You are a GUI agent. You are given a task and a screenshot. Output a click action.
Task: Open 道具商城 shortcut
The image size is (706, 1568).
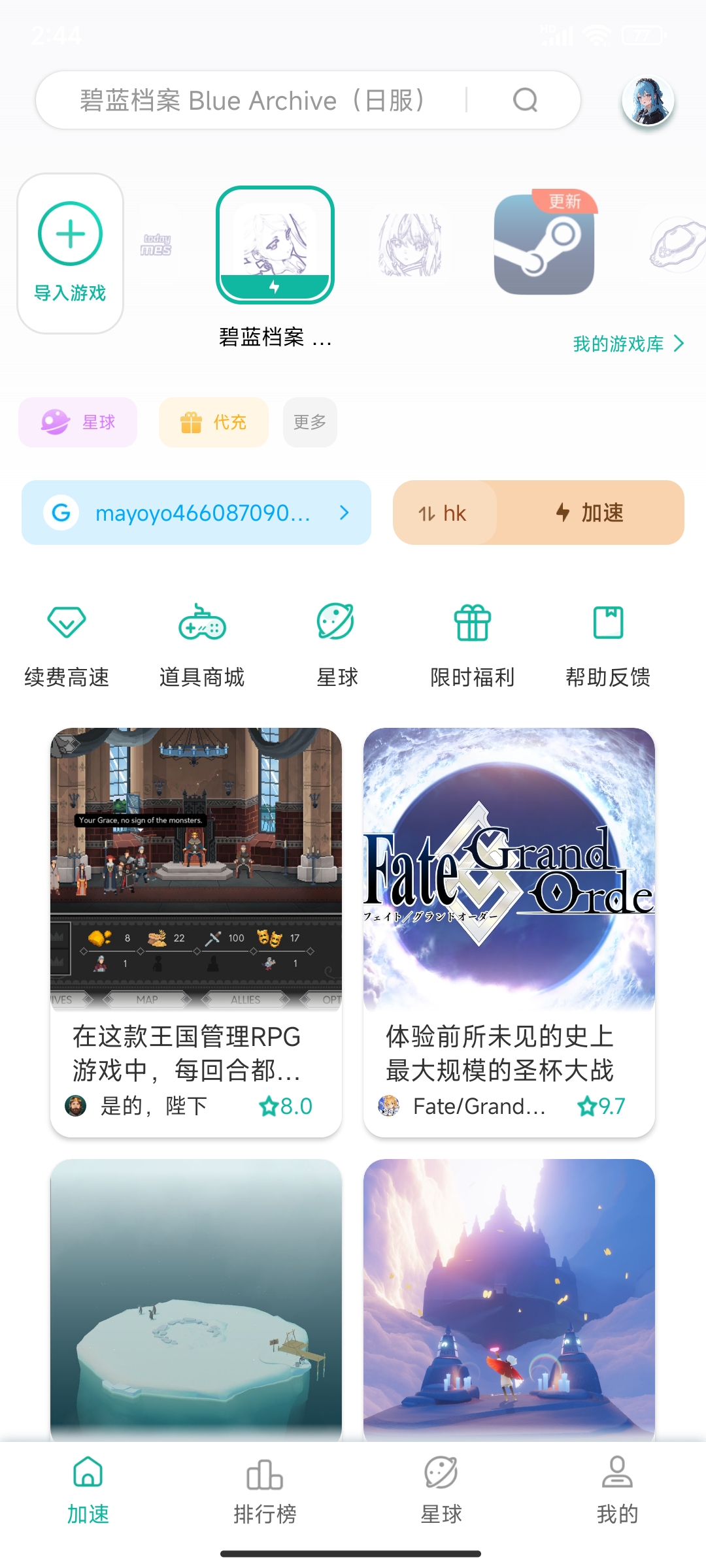(202, 645)
